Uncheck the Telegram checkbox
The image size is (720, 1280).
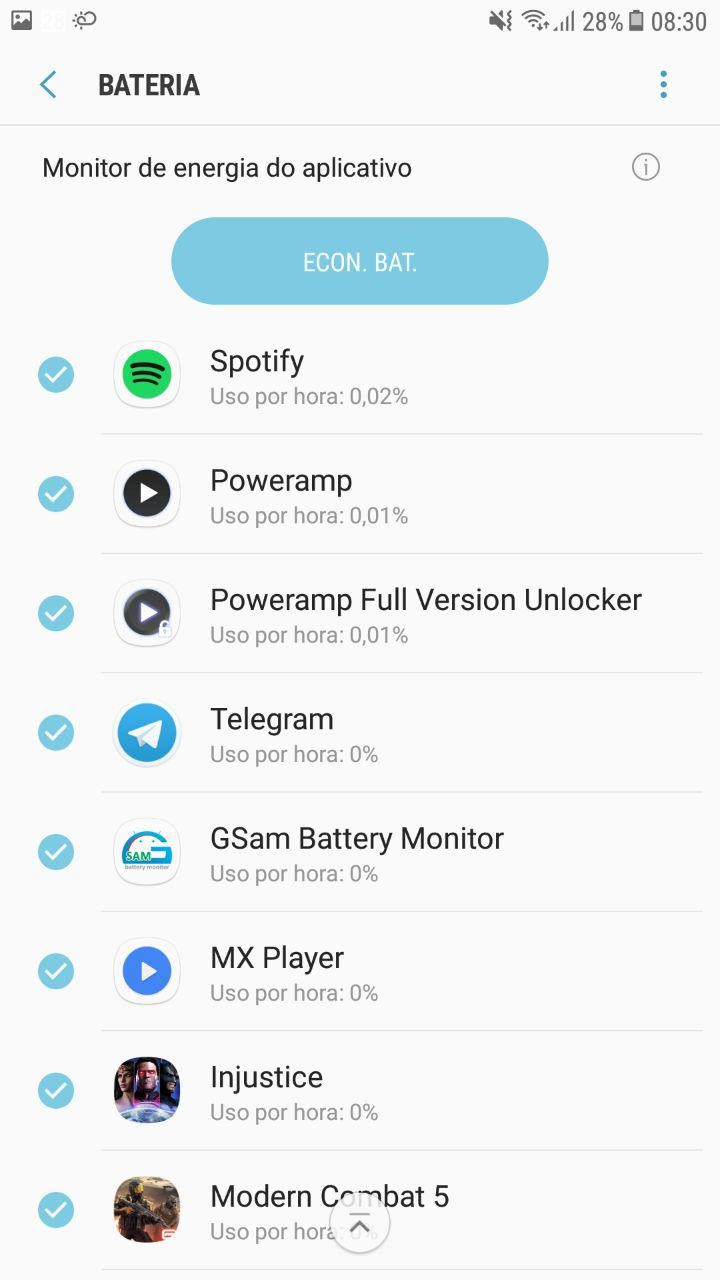coord(56,733)
